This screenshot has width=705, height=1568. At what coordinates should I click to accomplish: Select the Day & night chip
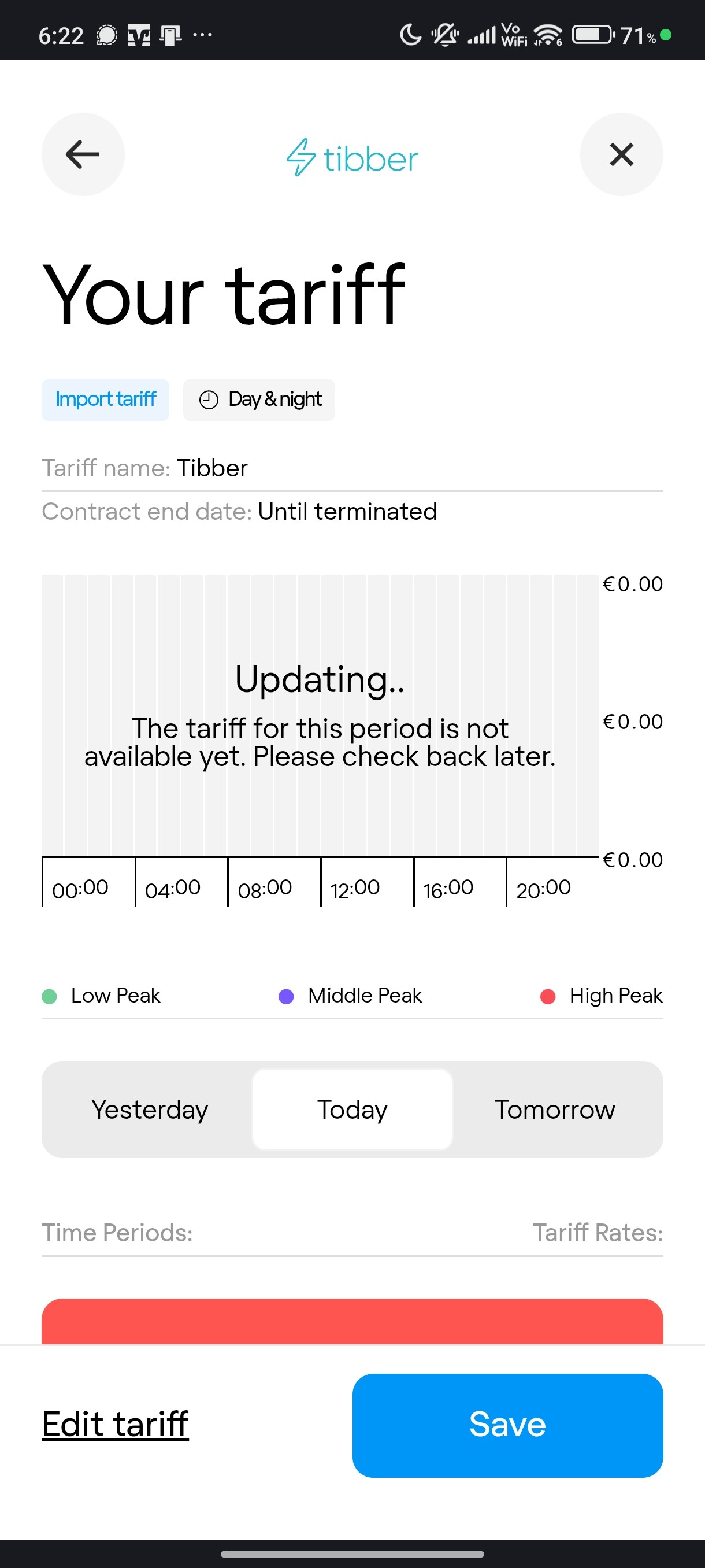click(x=259, y=400)
